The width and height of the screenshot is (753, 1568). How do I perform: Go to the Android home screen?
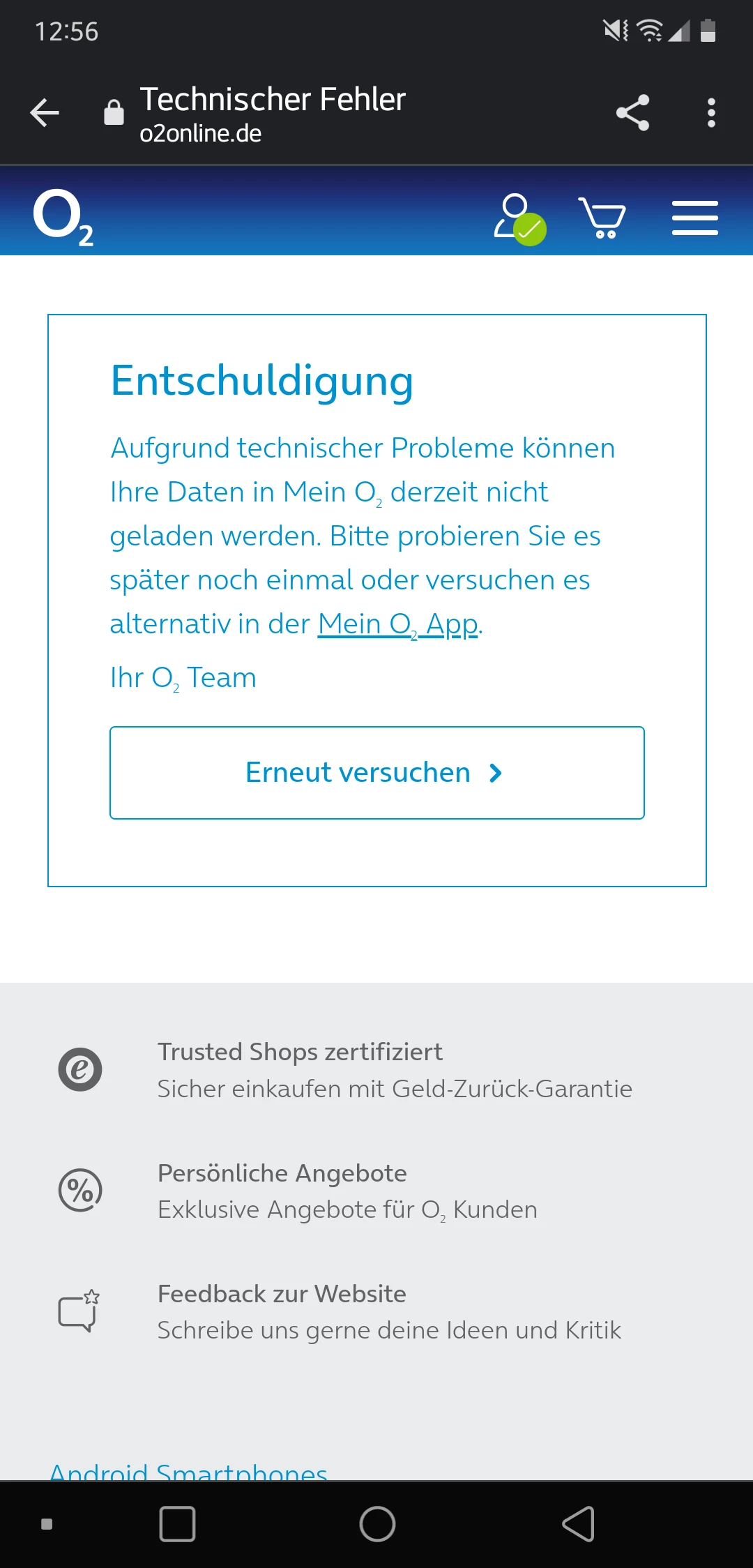coord(377,1524)
